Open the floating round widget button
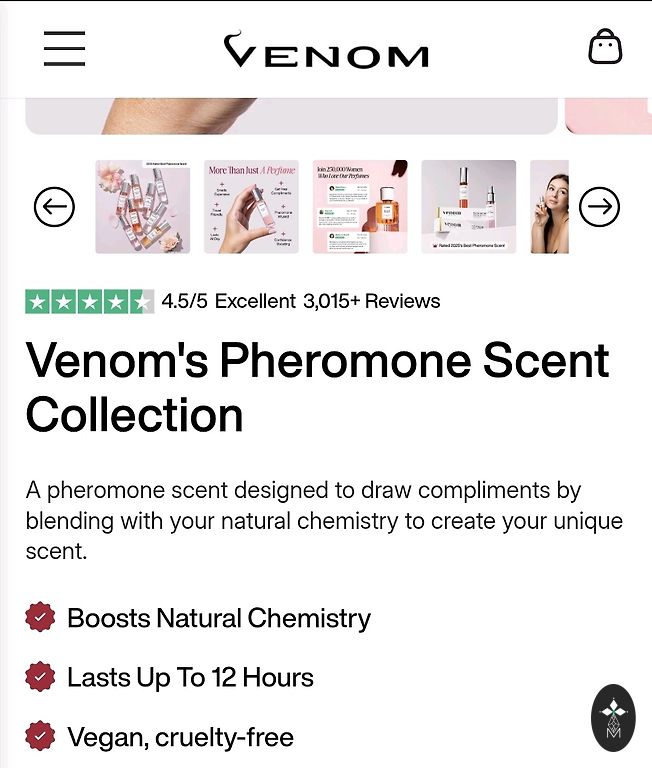The image size is (652, 768). tap(613, 717)
